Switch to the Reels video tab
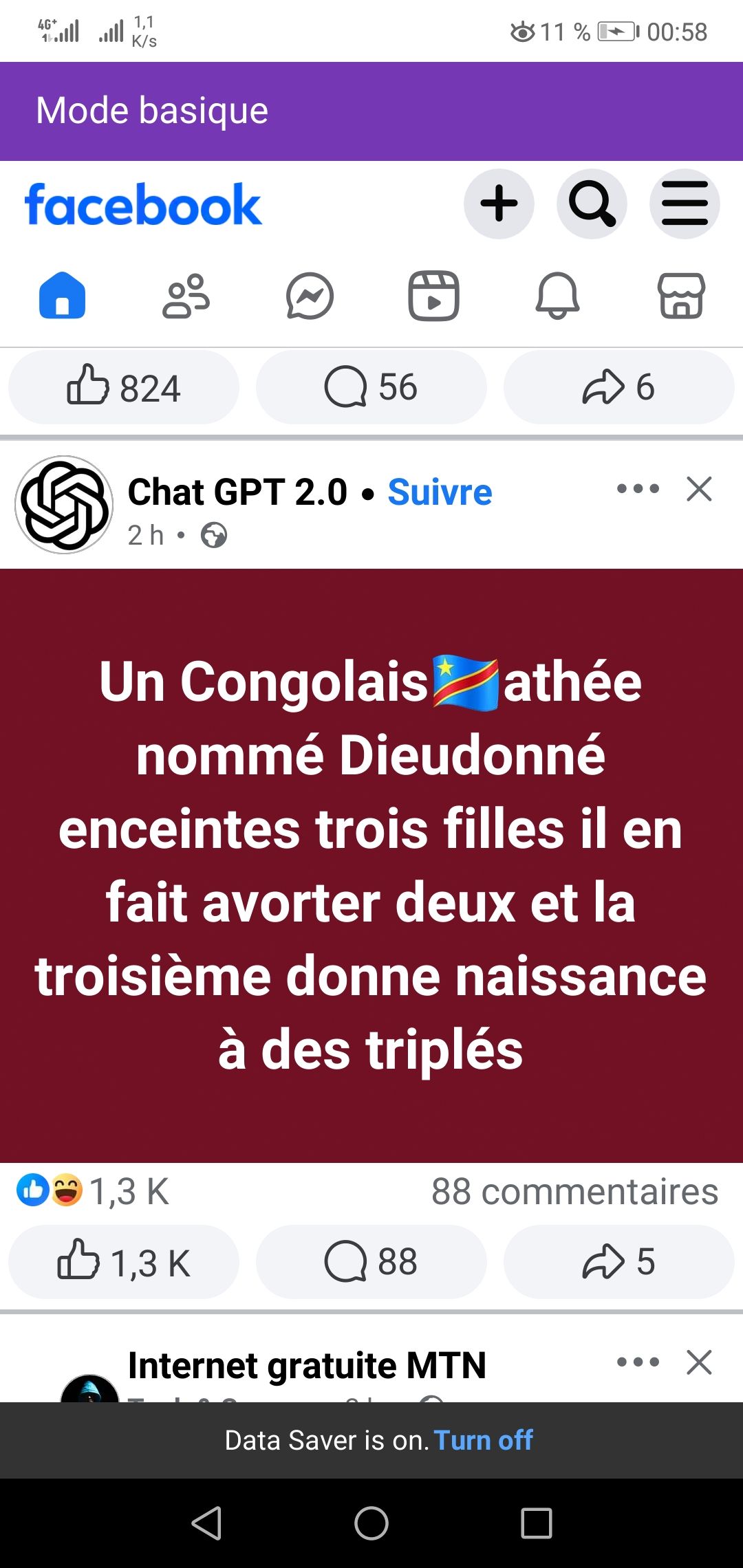 (x=433, y=296)
